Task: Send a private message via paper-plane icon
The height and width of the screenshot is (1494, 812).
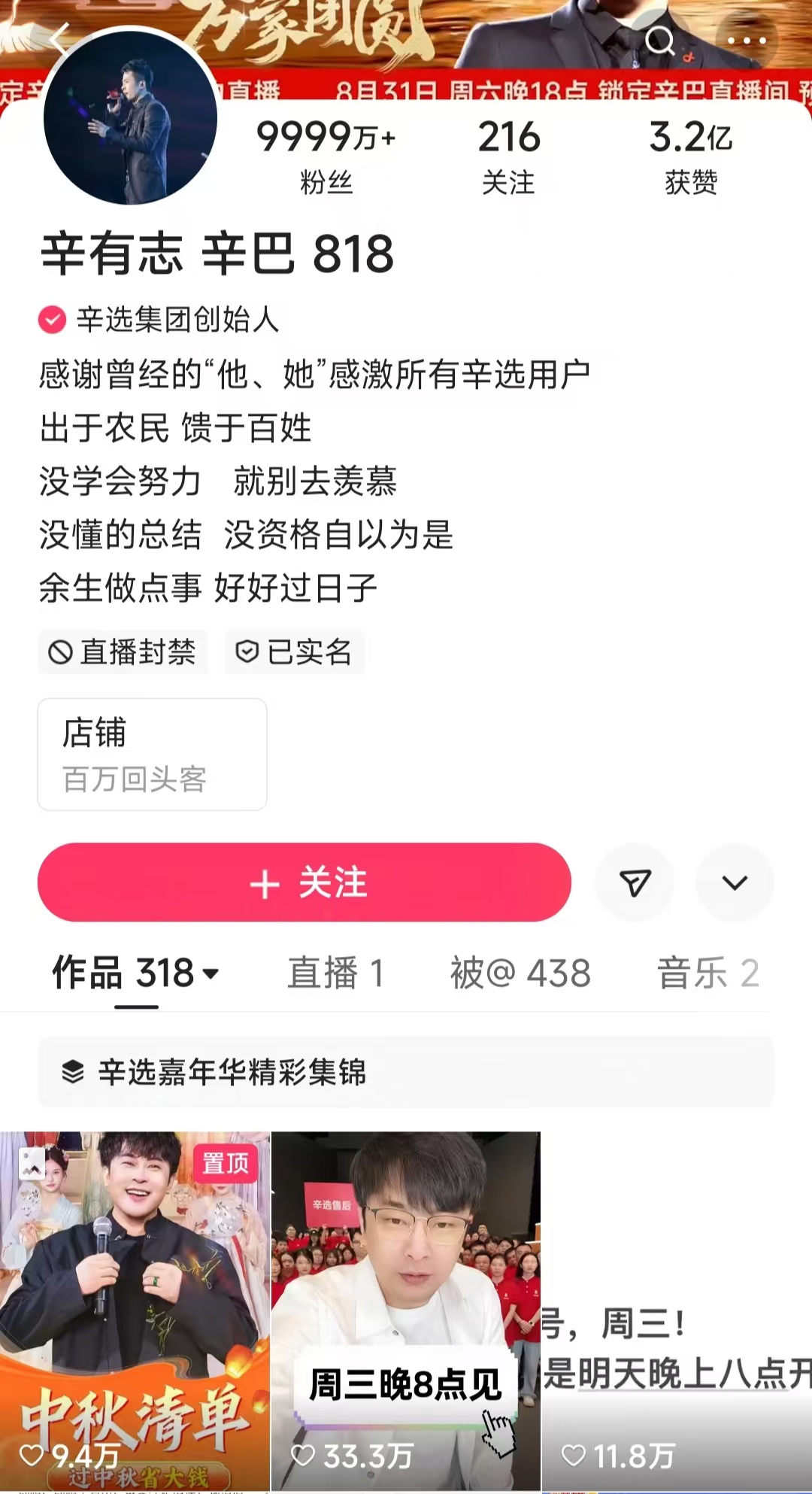Action: [635, 882]
